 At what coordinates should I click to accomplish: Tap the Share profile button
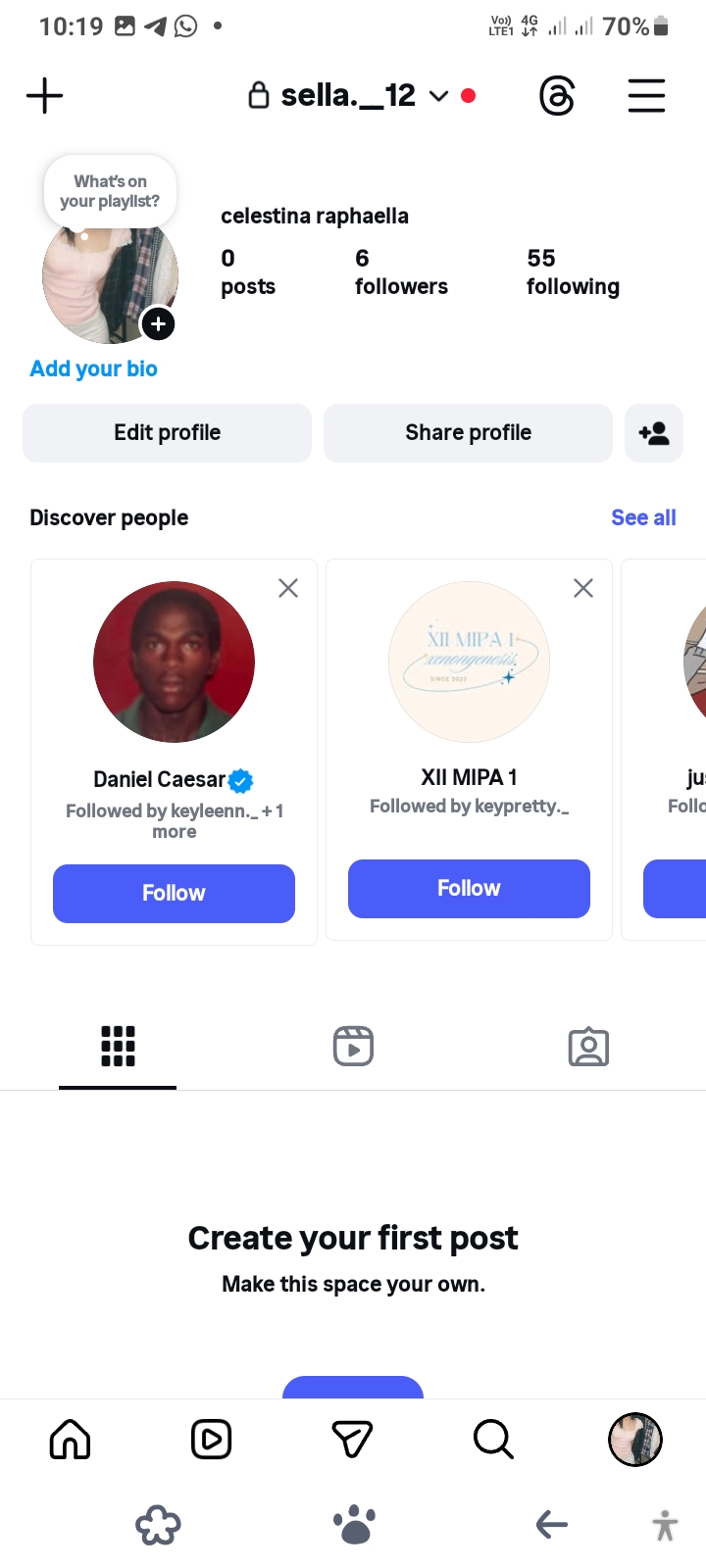click(x=468, y=433)
